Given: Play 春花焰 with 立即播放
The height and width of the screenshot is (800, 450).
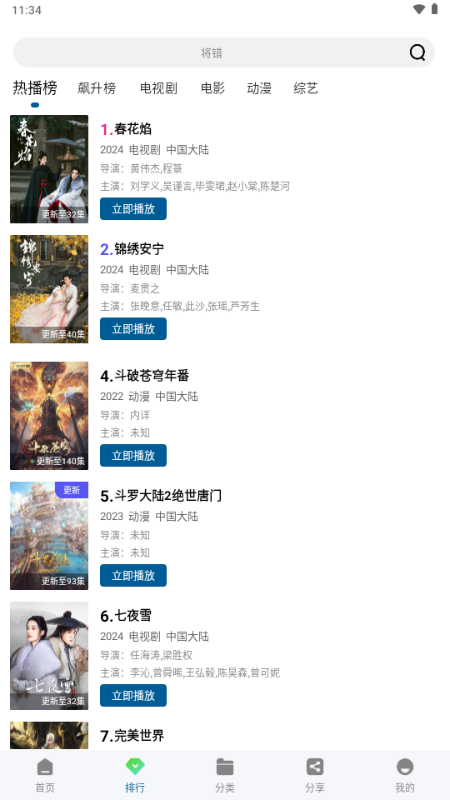Looking at the screenshot, I should coord(133,209).
